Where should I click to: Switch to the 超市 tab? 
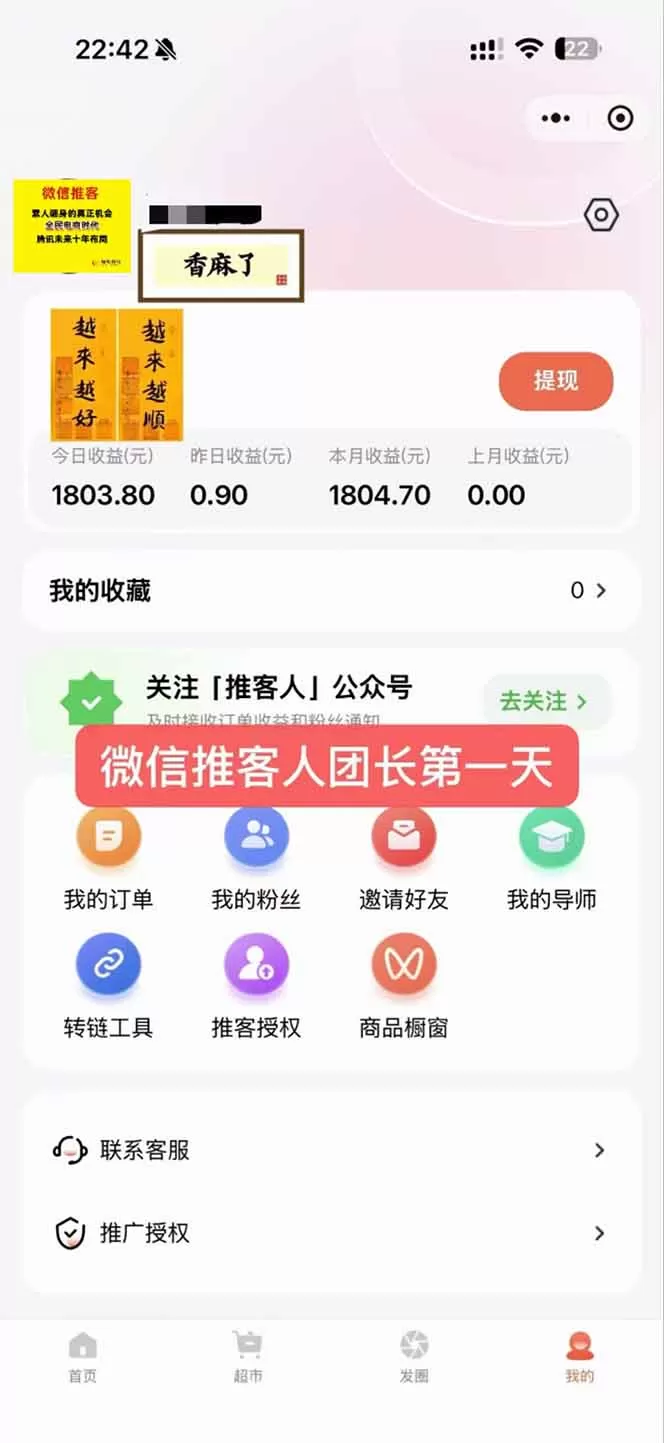248,1357
